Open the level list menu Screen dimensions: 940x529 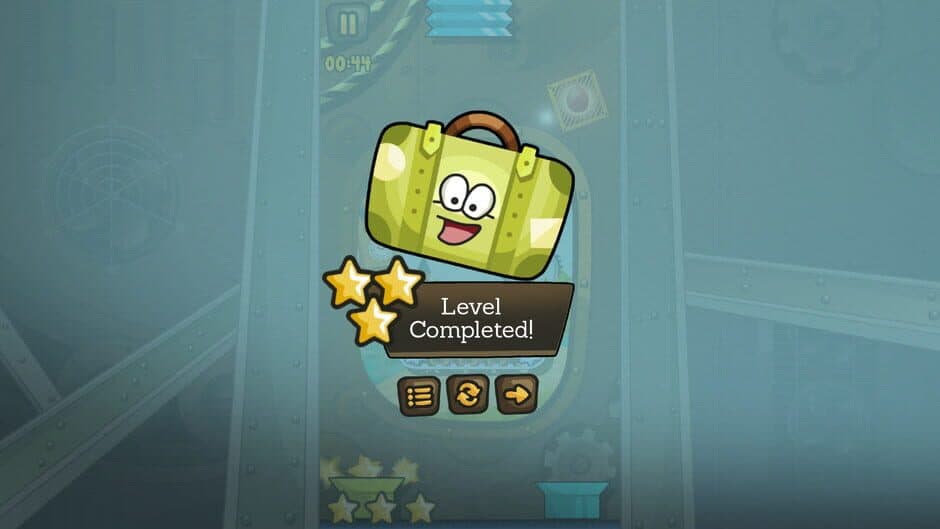(419, 395)
